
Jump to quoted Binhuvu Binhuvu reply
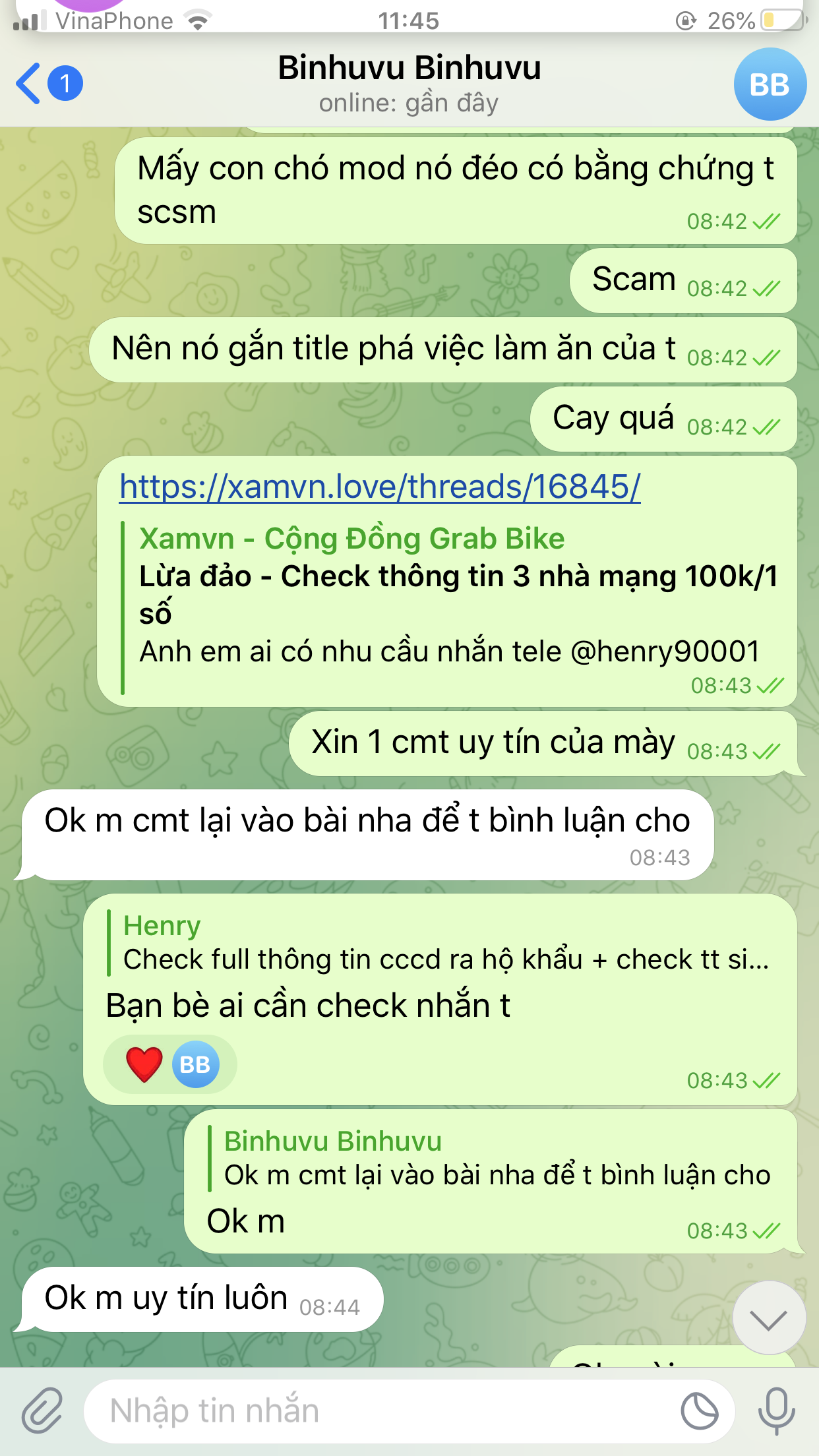495,1159
